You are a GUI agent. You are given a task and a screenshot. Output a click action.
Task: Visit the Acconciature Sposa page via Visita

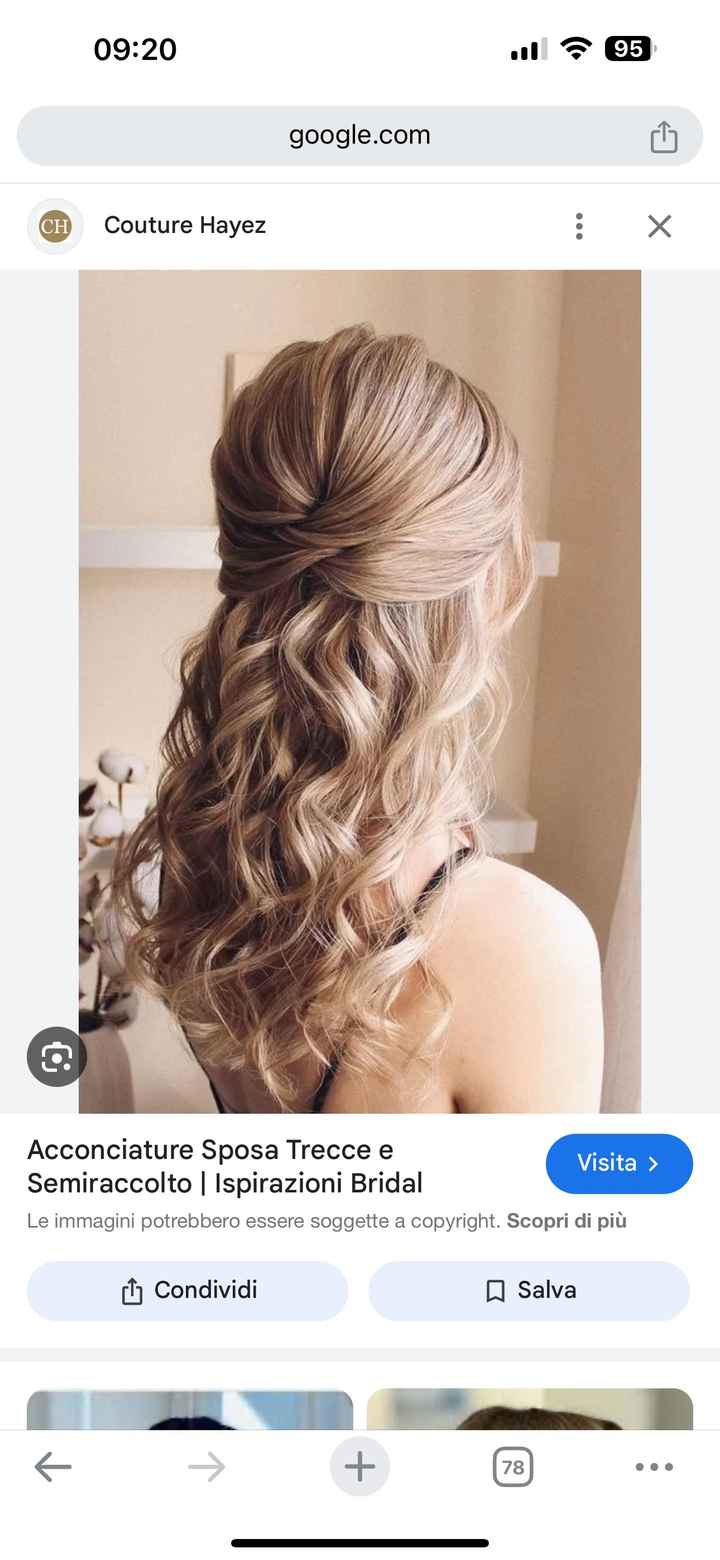[619, 1163]
